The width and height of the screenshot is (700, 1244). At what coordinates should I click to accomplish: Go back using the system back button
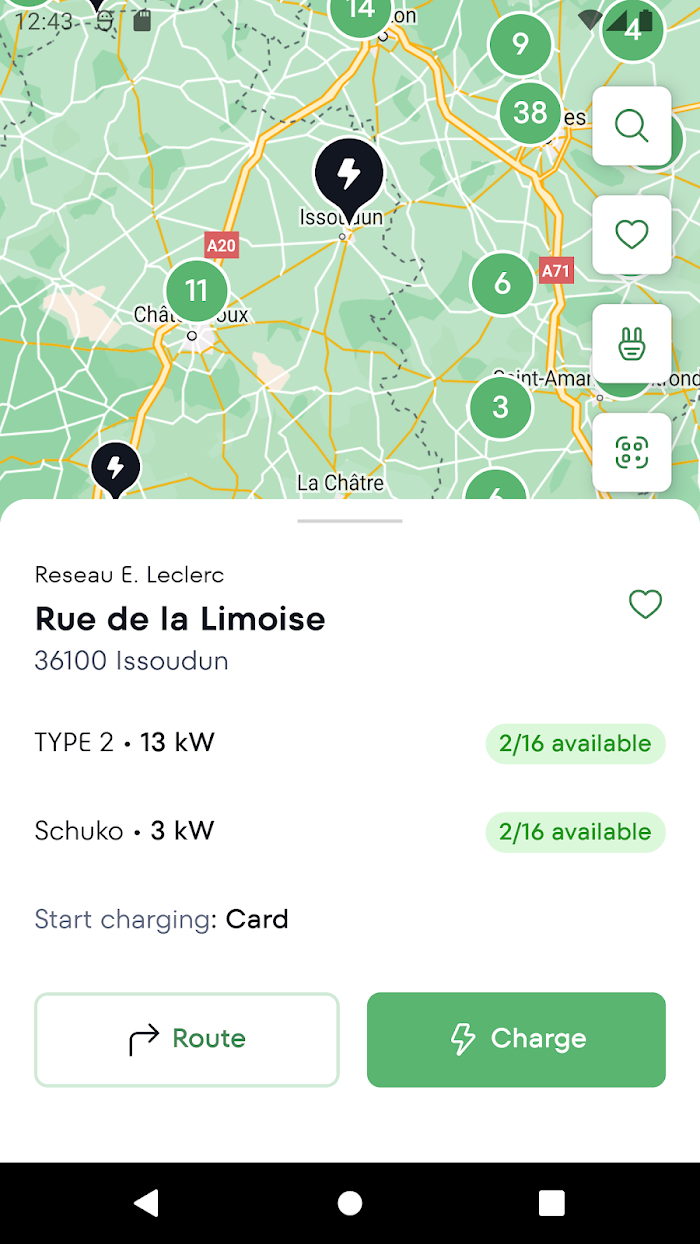pyautogui.click(x=147, y=1202)
